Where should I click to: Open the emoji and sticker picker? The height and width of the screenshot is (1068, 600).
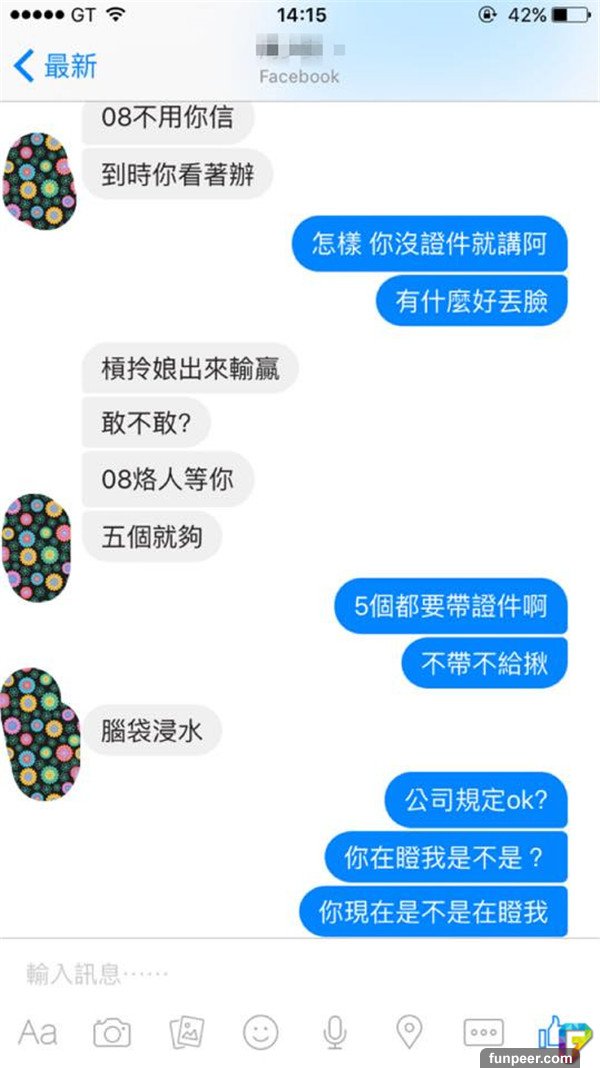[x=262, y=1032]
